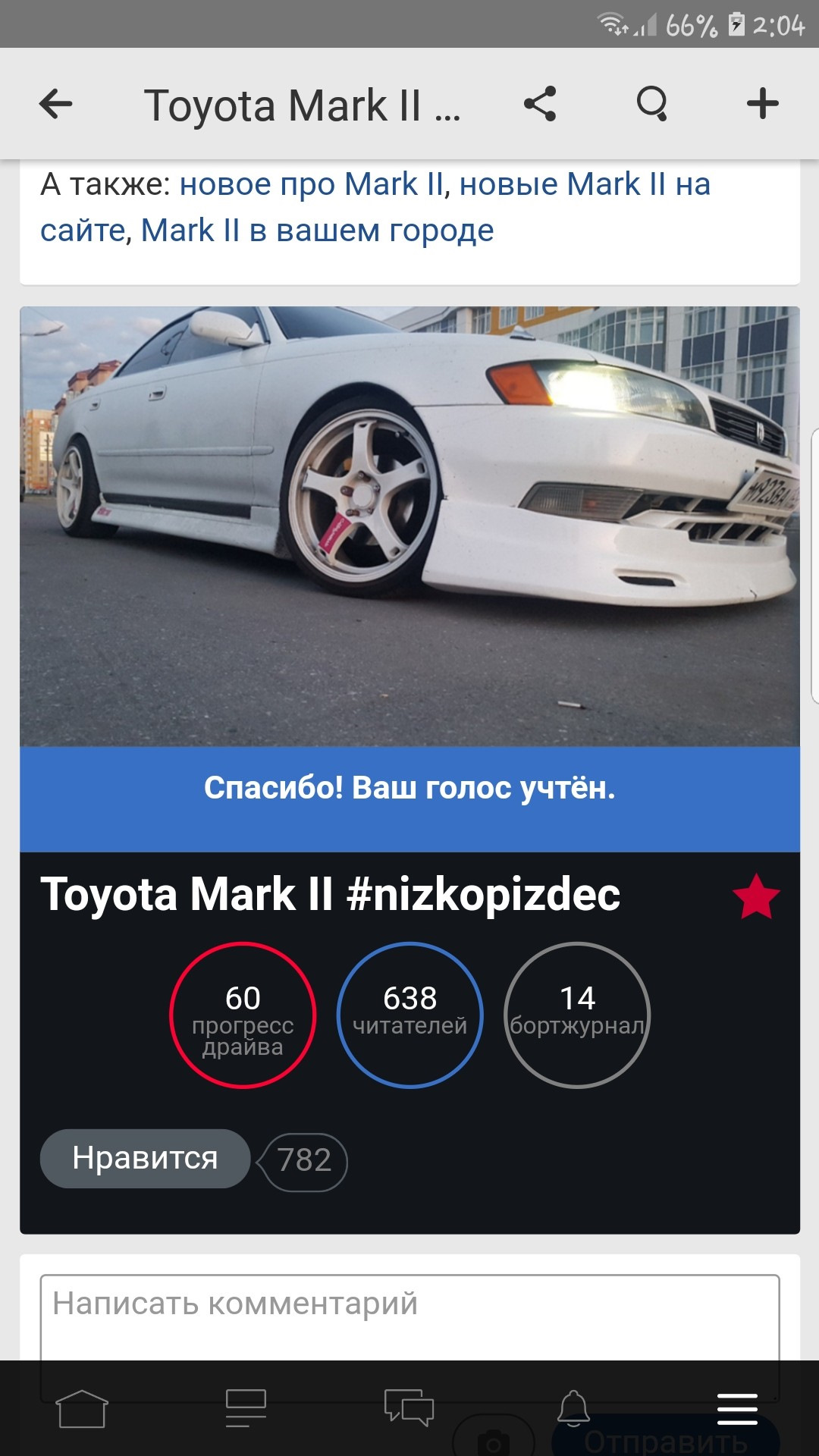Tap the plus icon in the toolbar
This screenshot has height=1456, width=819.
pyautogui.click(x=762, y=104)
